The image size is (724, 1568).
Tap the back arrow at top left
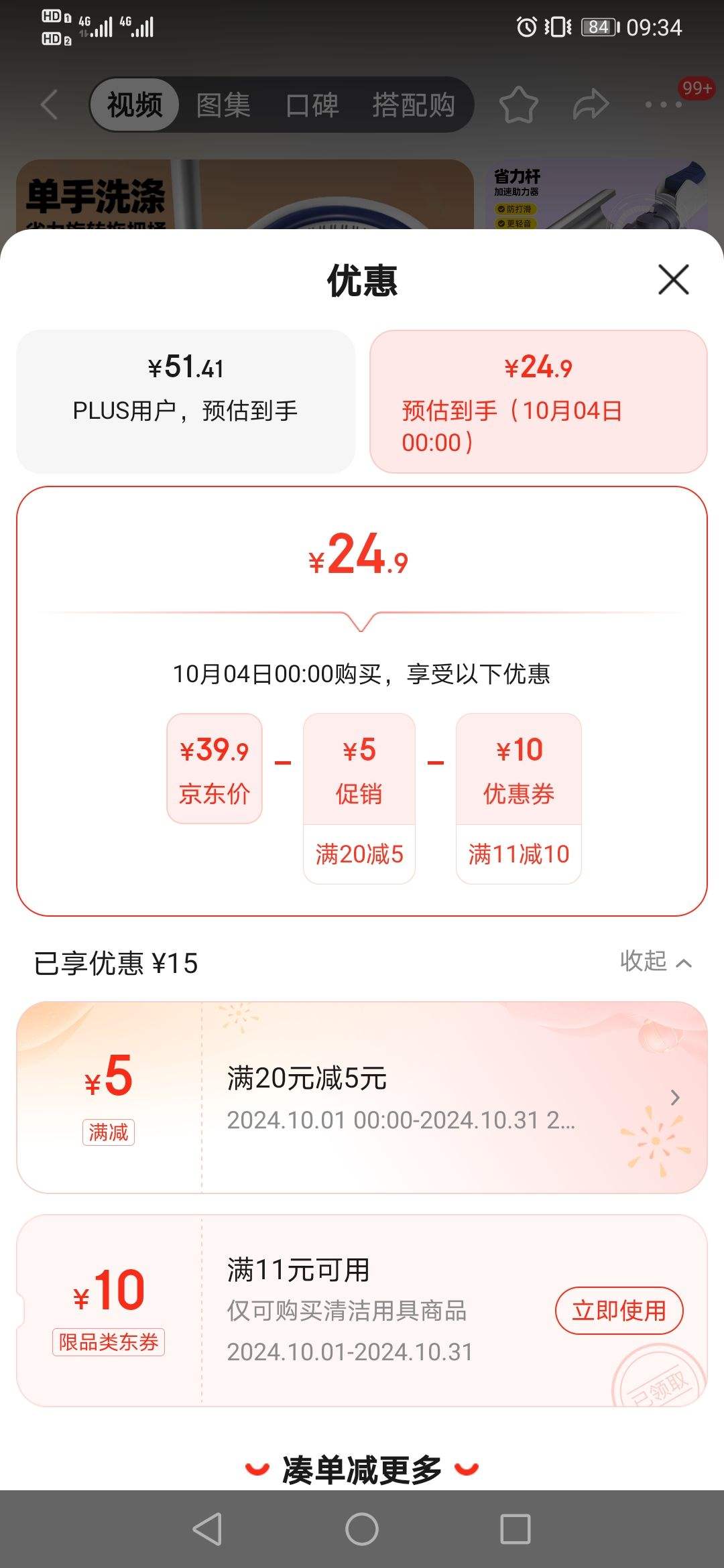[47, 106]
